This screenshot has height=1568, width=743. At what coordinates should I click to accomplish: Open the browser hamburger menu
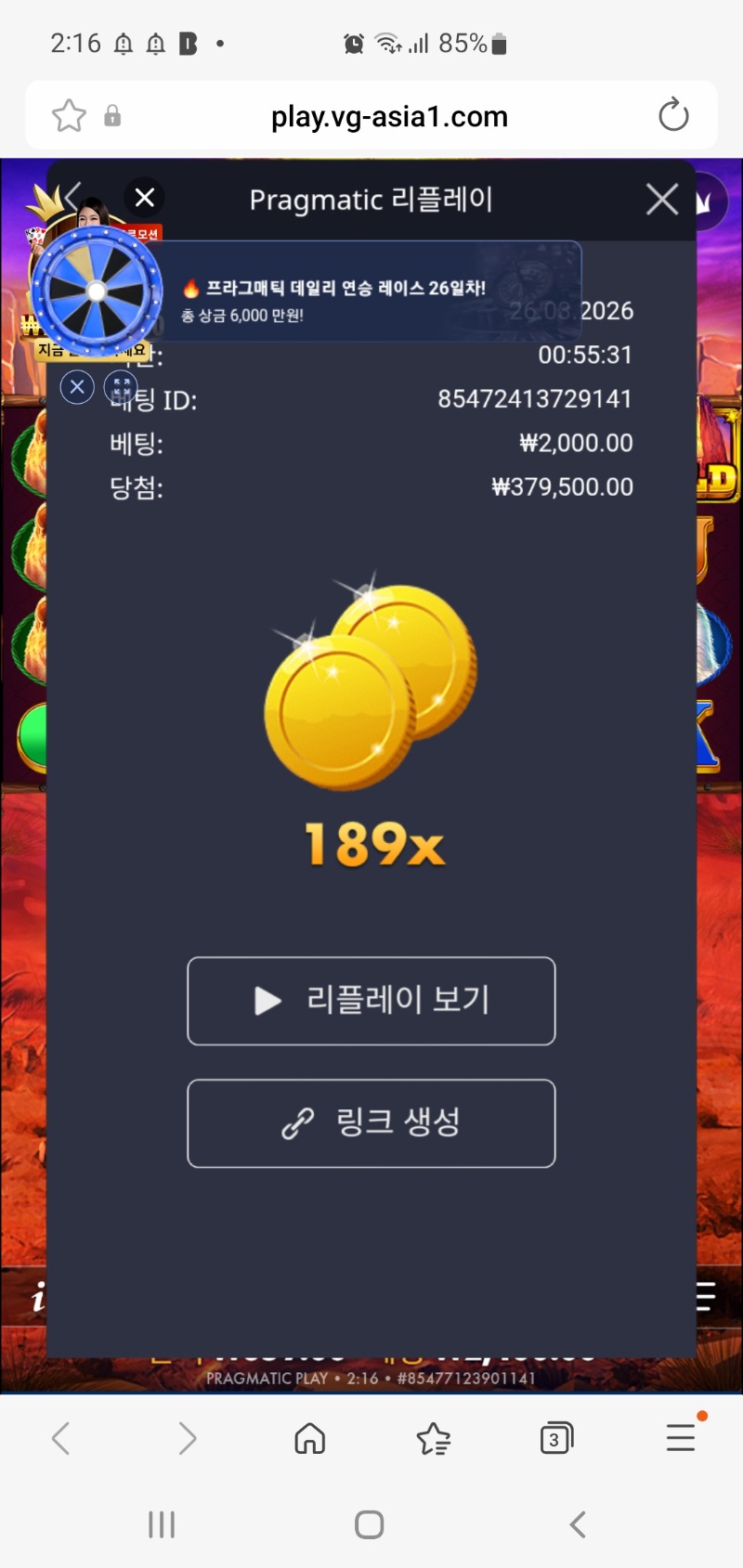pyautogui.click(x=681, y=1438)
